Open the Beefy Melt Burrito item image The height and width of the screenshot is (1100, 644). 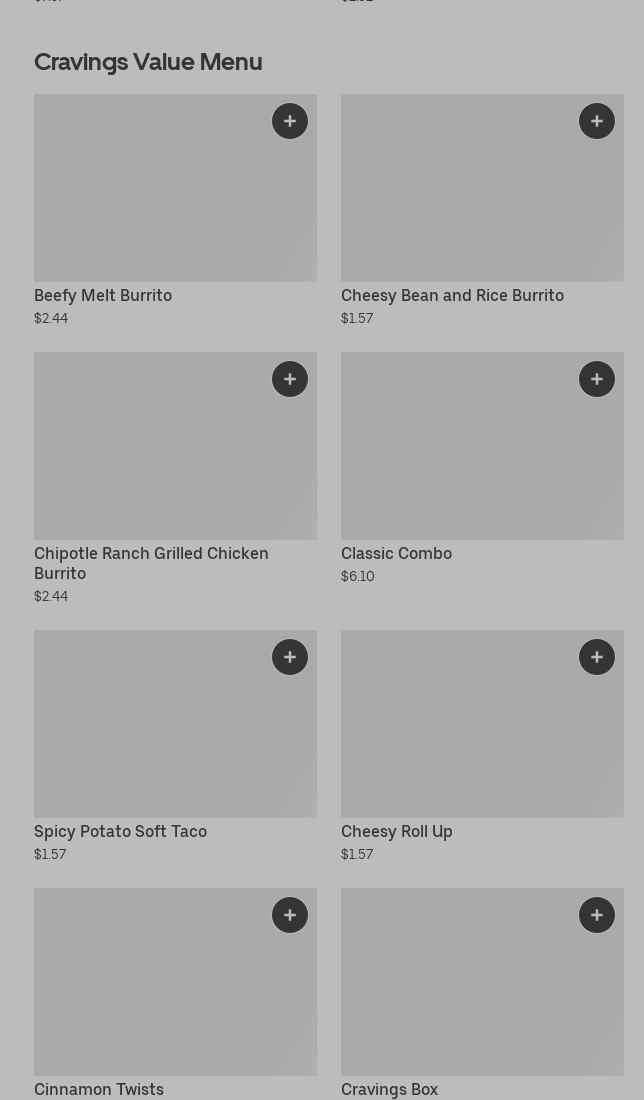(175, 188)
